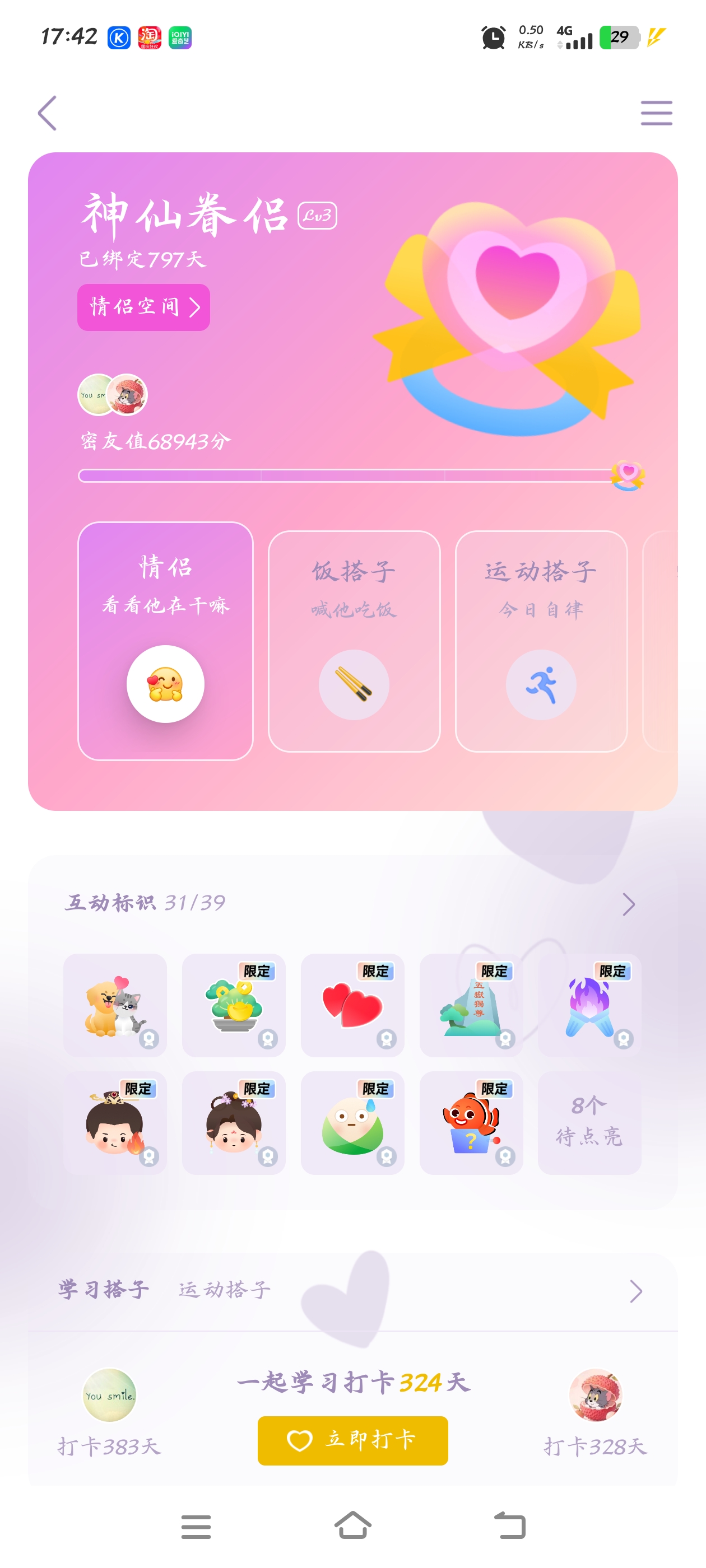Open the chevron next to 学习搭子 tabs
The height and width of the screenshot is (1568, 706).
(635, 1290)
